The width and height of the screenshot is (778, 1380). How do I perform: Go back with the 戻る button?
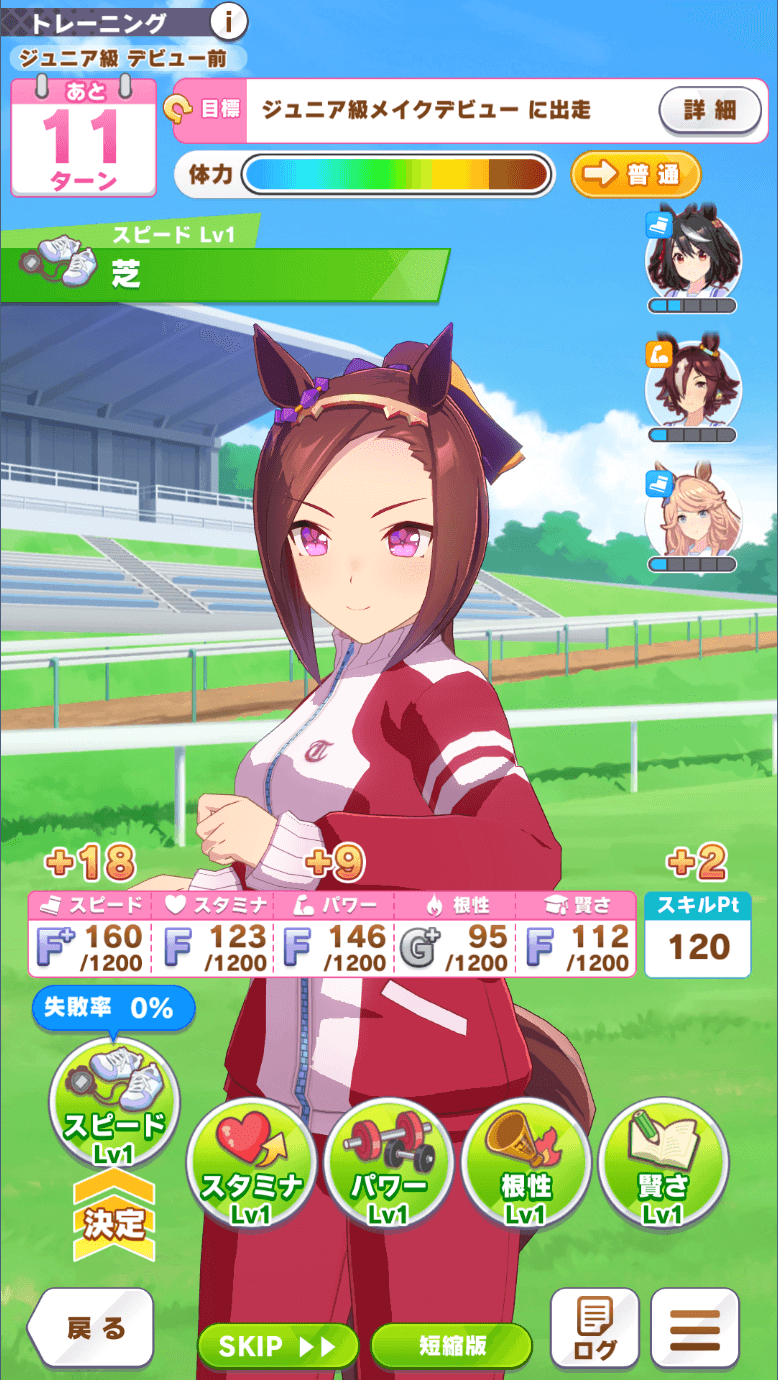[x=92, y=1328]
